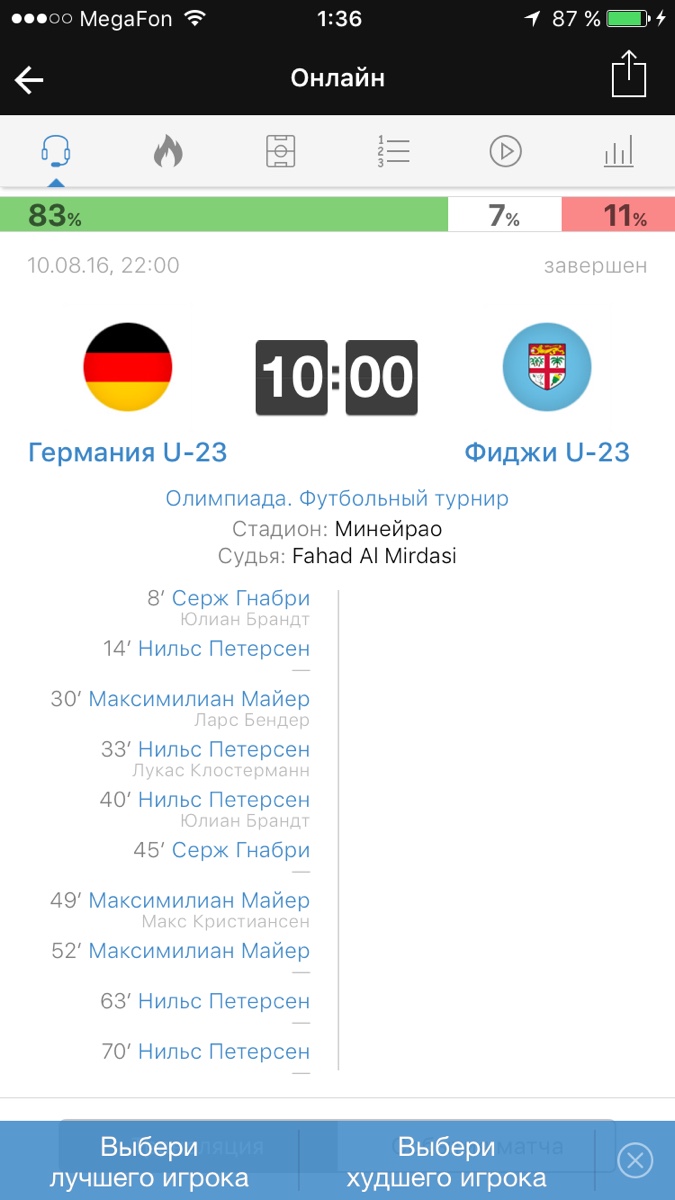The width and height of the screenshot is (675, 1200).
Task: Open the bar chart statistics tab
Action: point(619,152)
